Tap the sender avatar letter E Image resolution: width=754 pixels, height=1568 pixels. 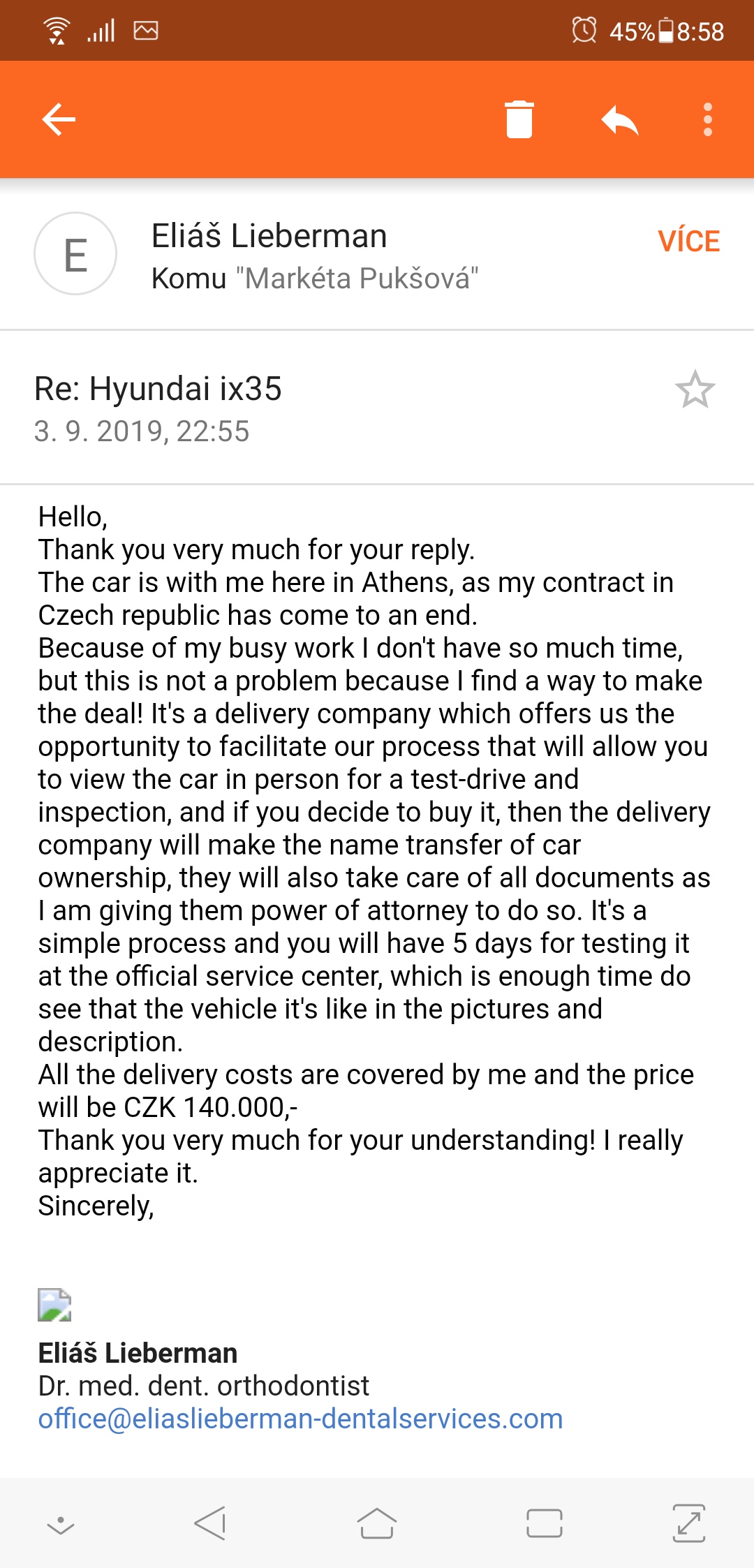click(75, 254)
